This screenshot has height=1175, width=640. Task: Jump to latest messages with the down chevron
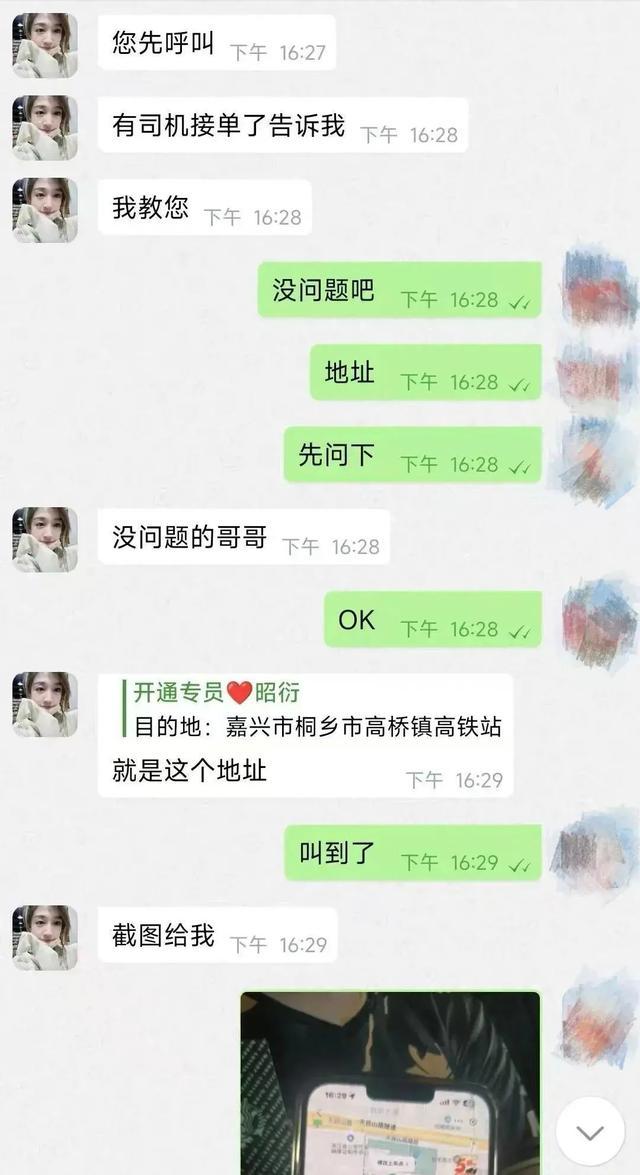tap(590, 1131)
